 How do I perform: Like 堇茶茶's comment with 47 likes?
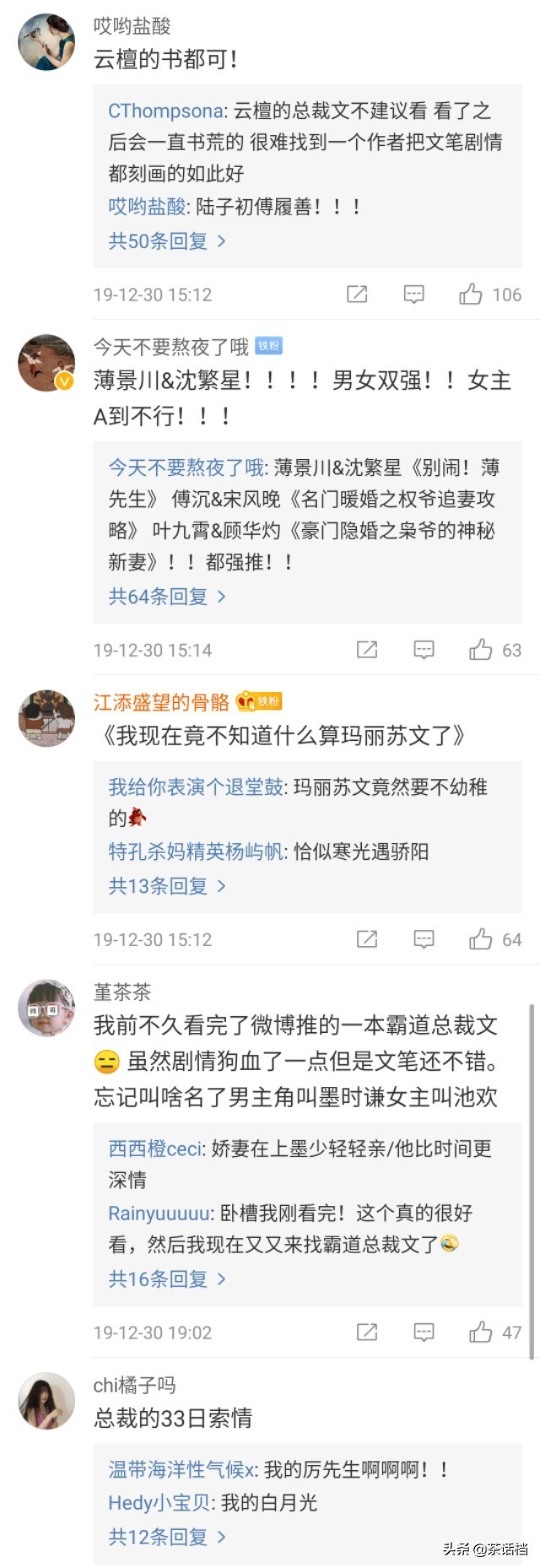pos(481,1333)
